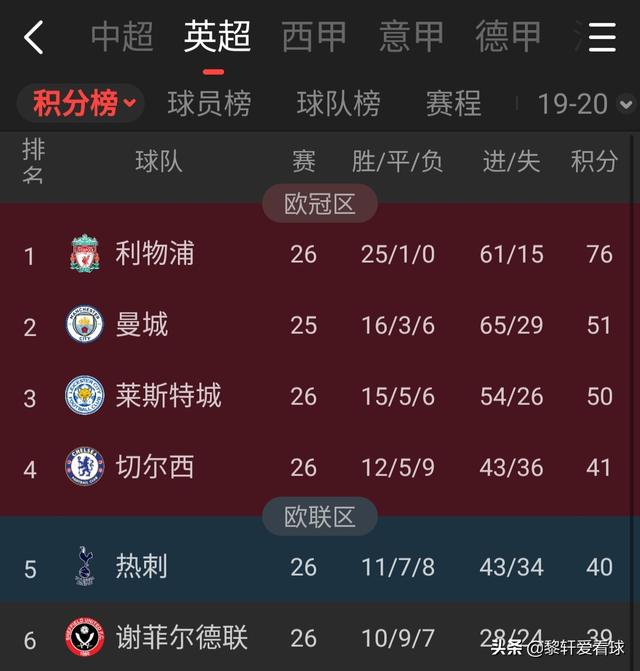The image size is (640, 671).
Task: Expand the 积分榜 dropdown
Action: click(82, 103)
